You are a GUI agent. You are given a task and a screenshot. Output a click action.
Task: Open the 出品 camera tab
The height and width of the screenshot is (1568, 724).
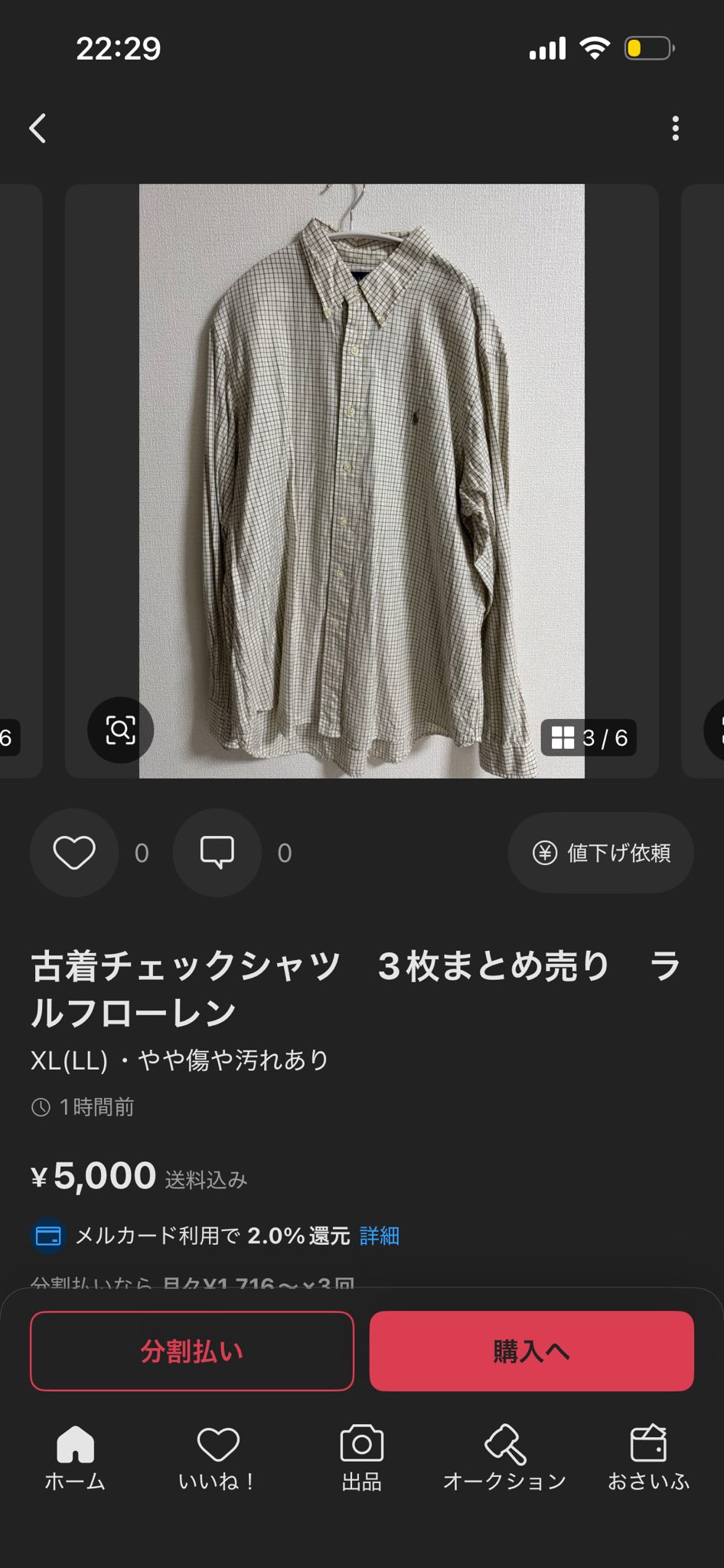click(x=361, y=1457)
